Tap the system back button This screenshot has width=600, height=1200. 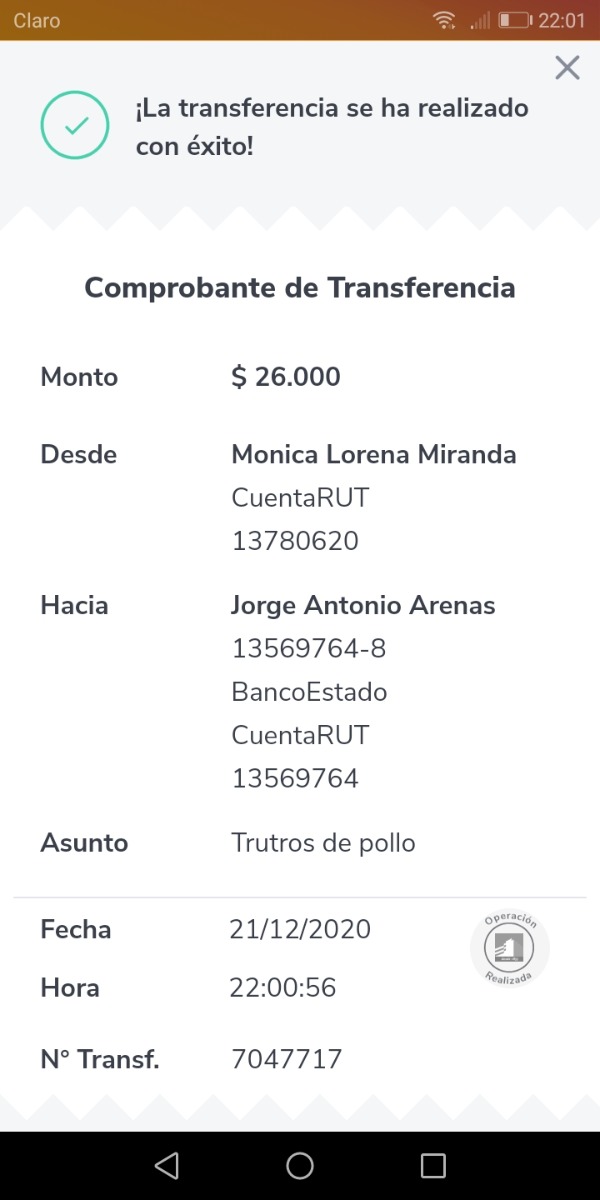[167, 1165]
